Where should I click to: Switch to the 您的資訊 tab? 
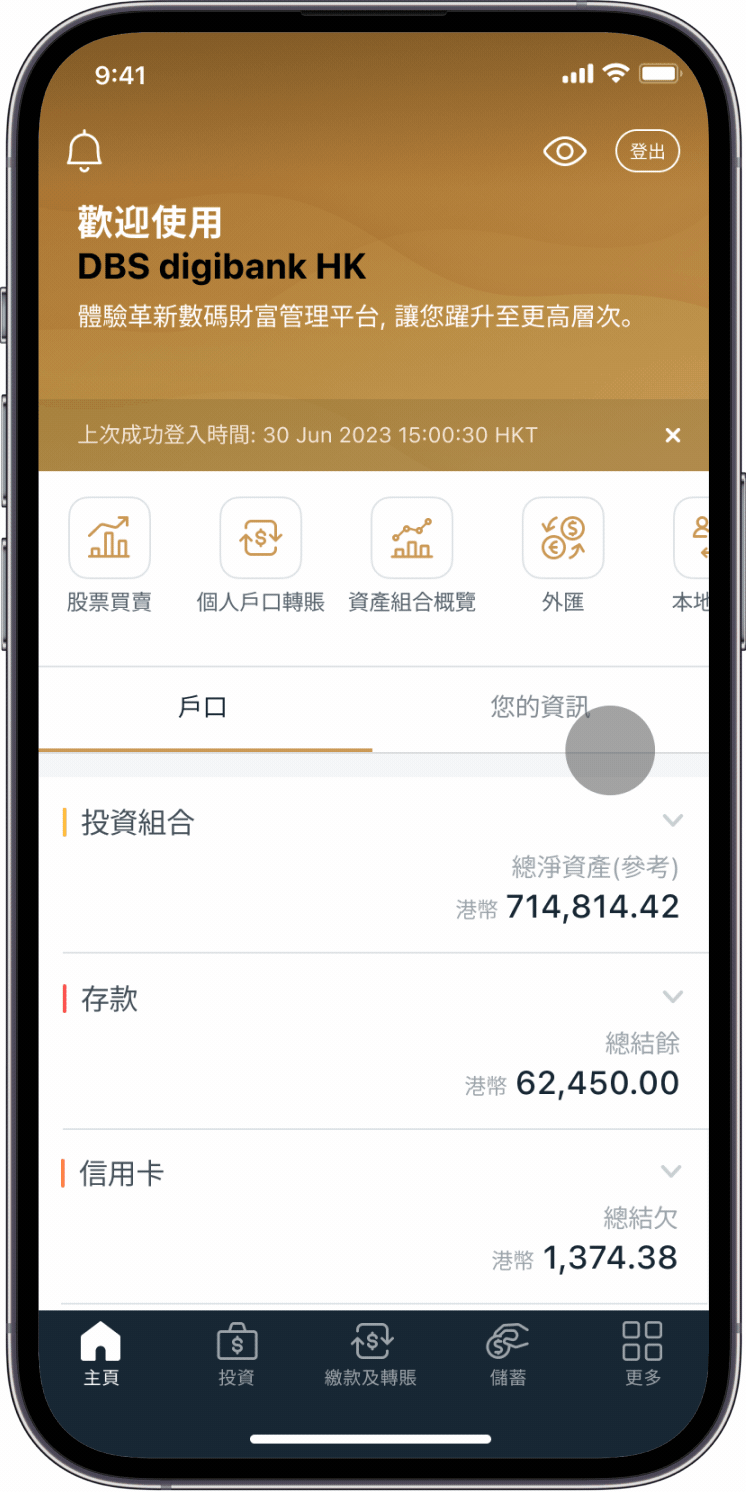tap(539, 708)
